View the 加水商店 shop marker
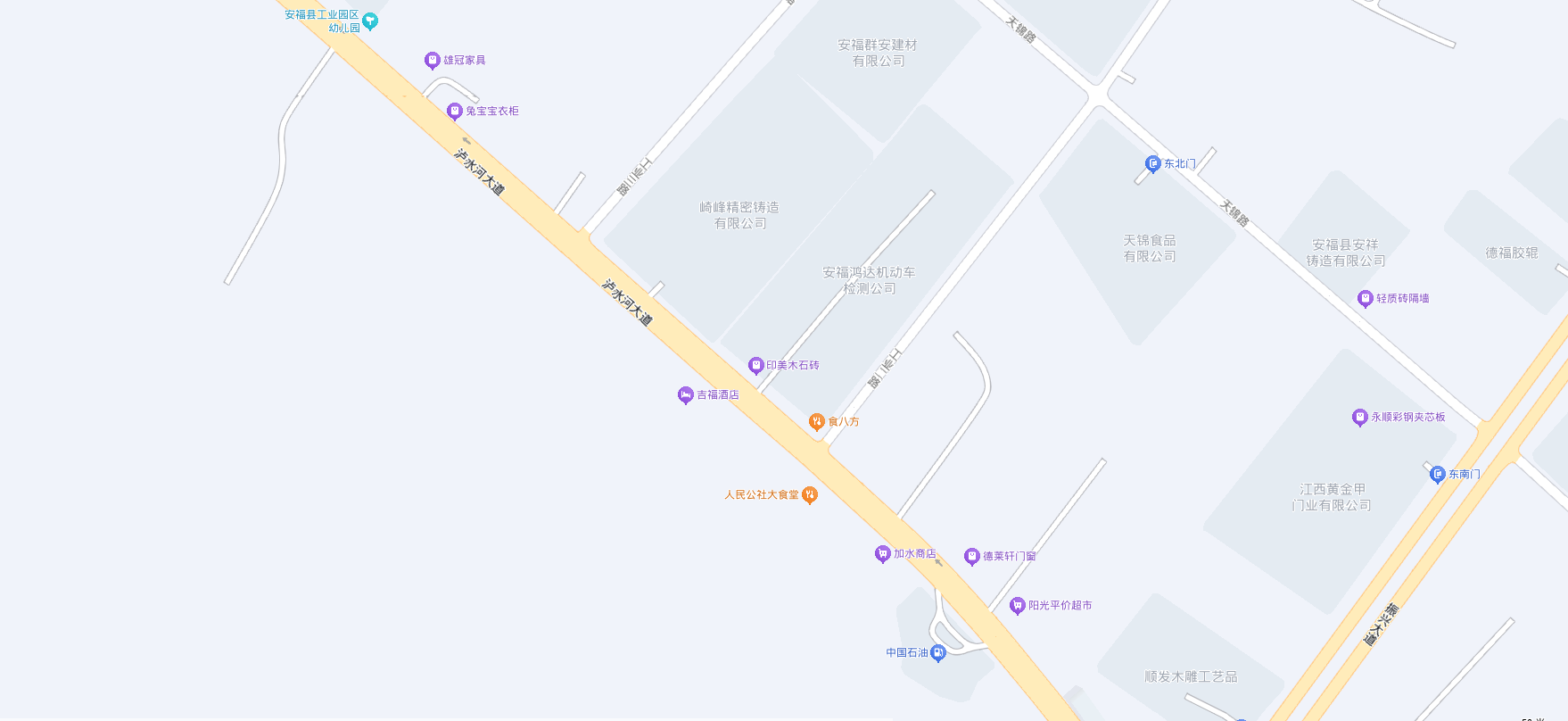This screenshot has height=721, width=1568. click(882, 553)
